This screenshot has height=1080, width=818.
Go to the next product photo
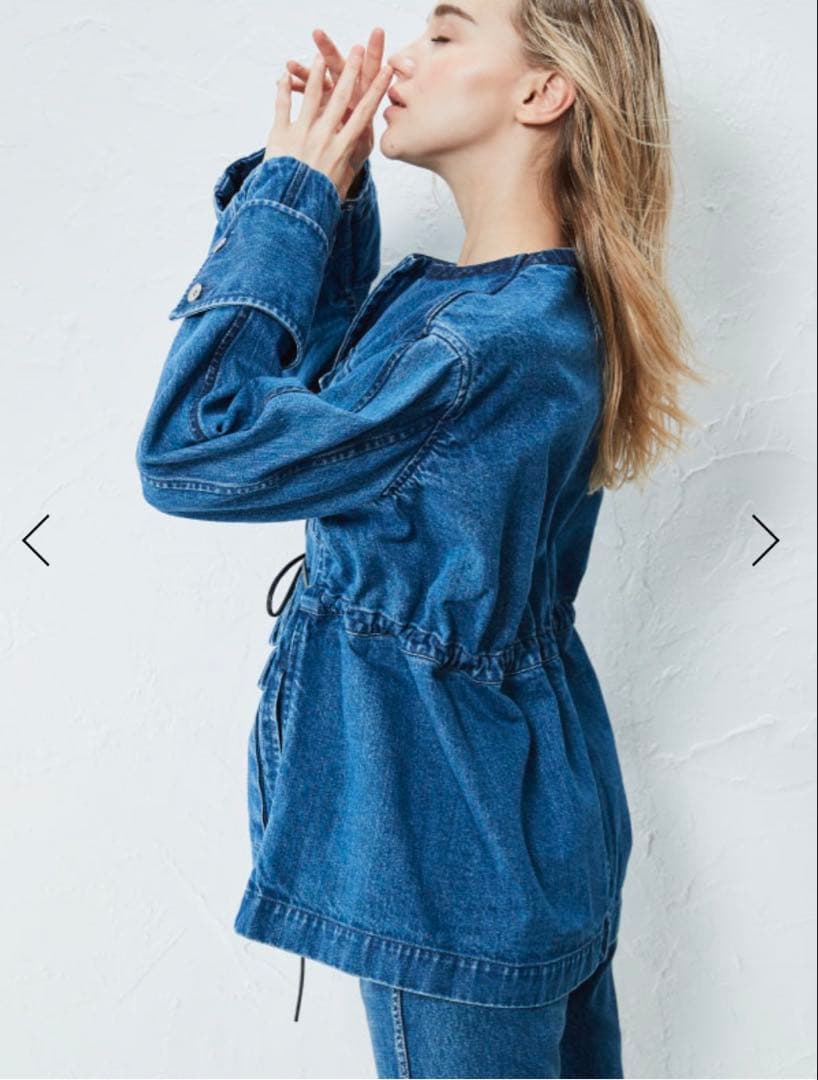[765, 540]
